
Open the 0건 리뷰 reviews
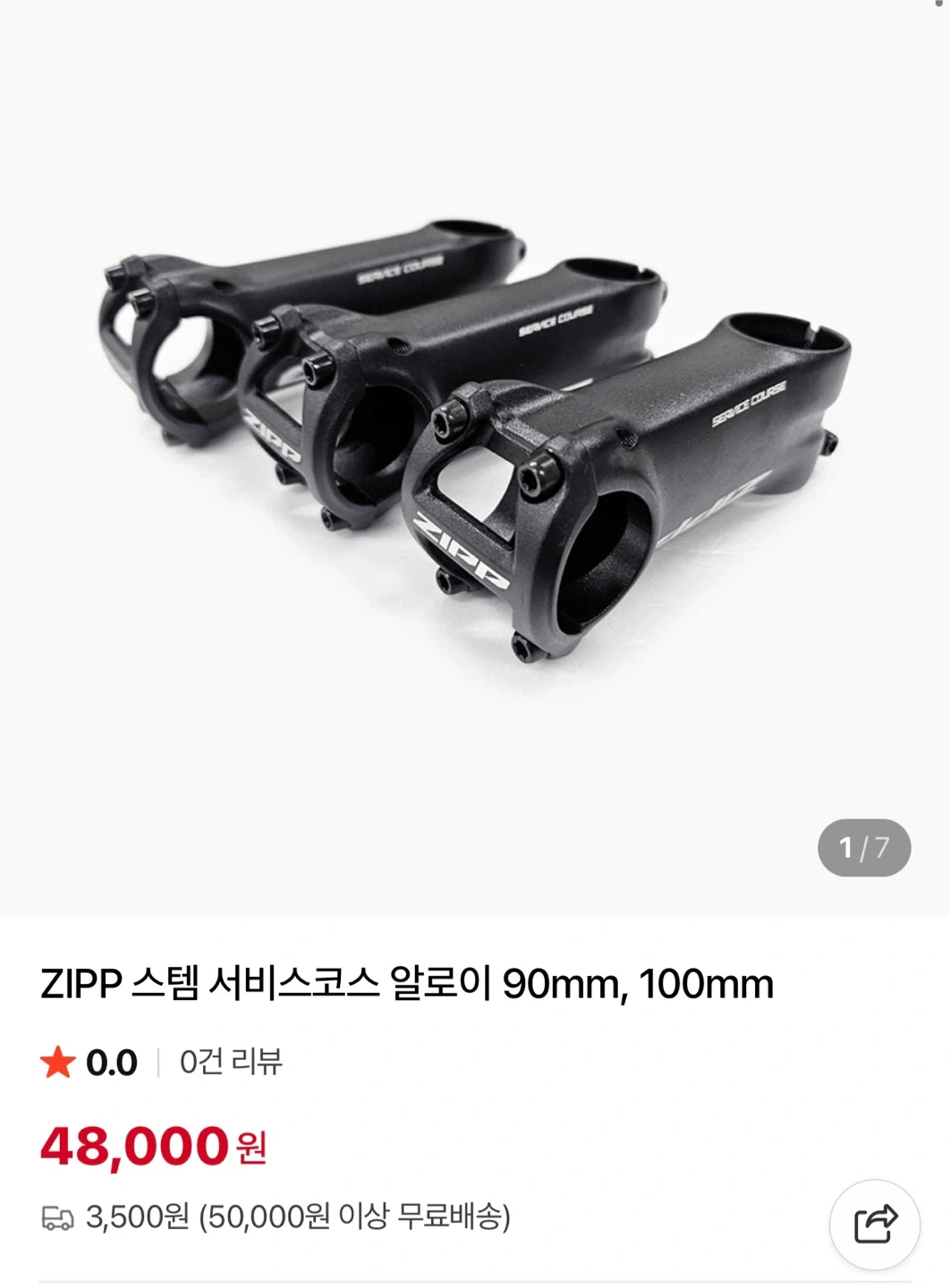(x=231, y=1063)
